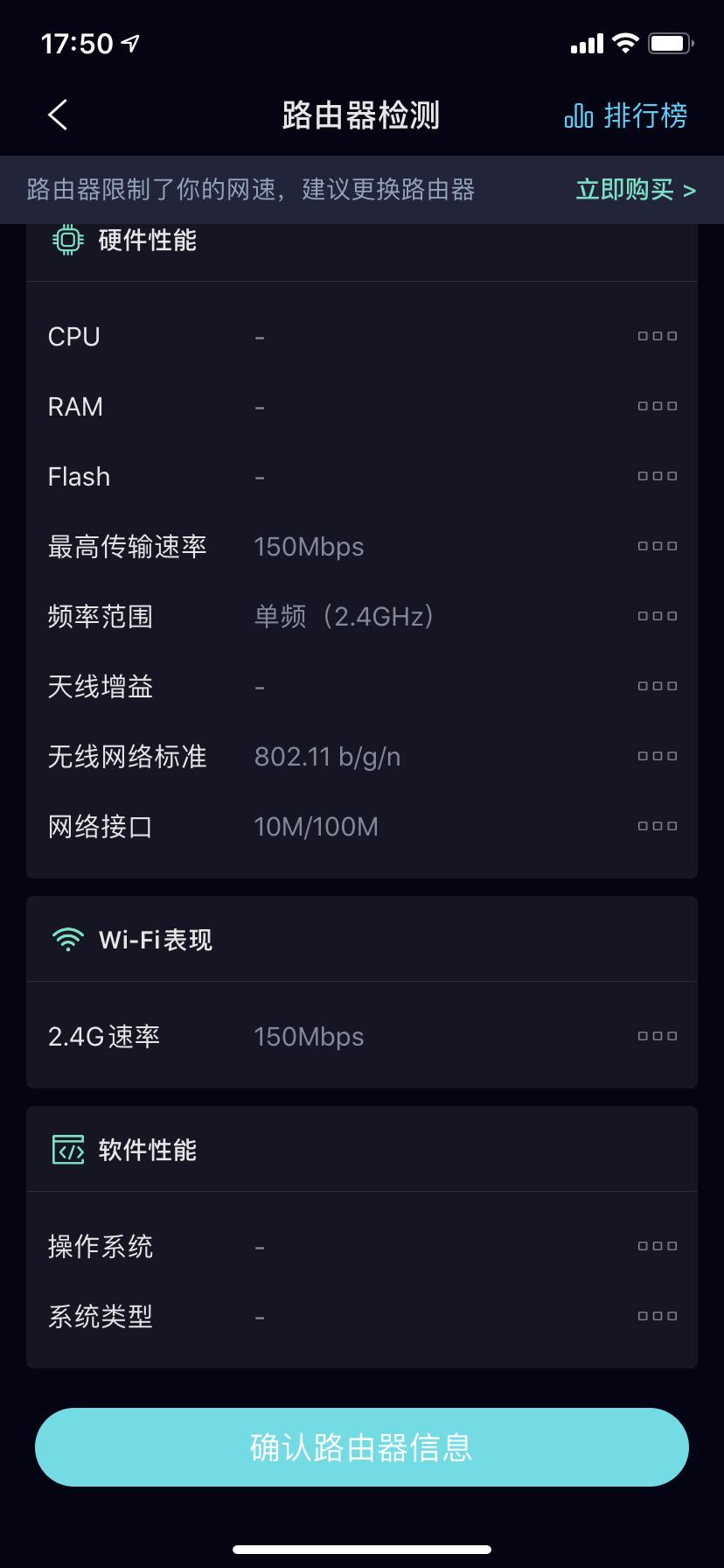This screenshot has height=1568, width=724.
Task: Open the 操作系统 row detail menu
Action: [x=657, y=1245]
